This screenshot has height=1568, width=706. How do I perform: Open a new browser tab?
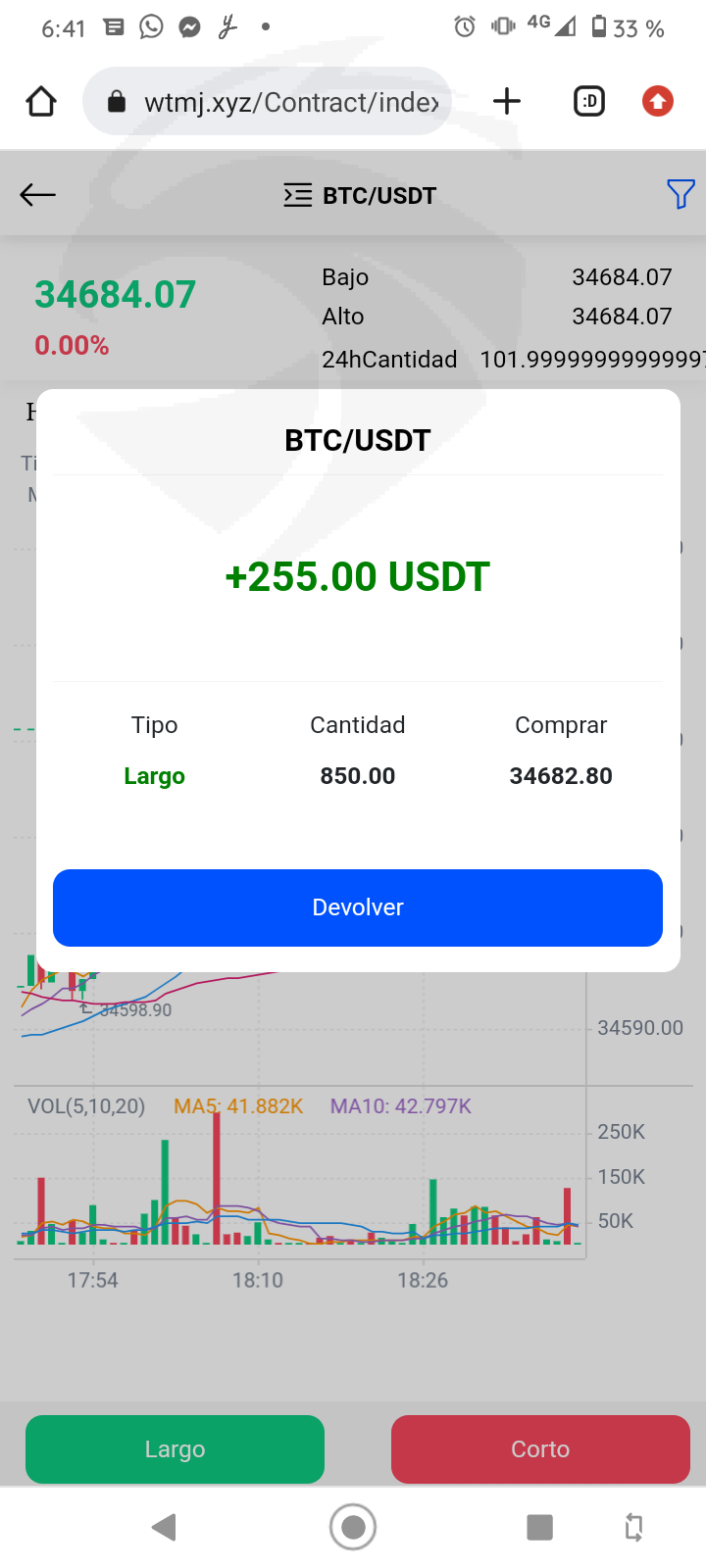pyautogui.click(x=507, y=101)
